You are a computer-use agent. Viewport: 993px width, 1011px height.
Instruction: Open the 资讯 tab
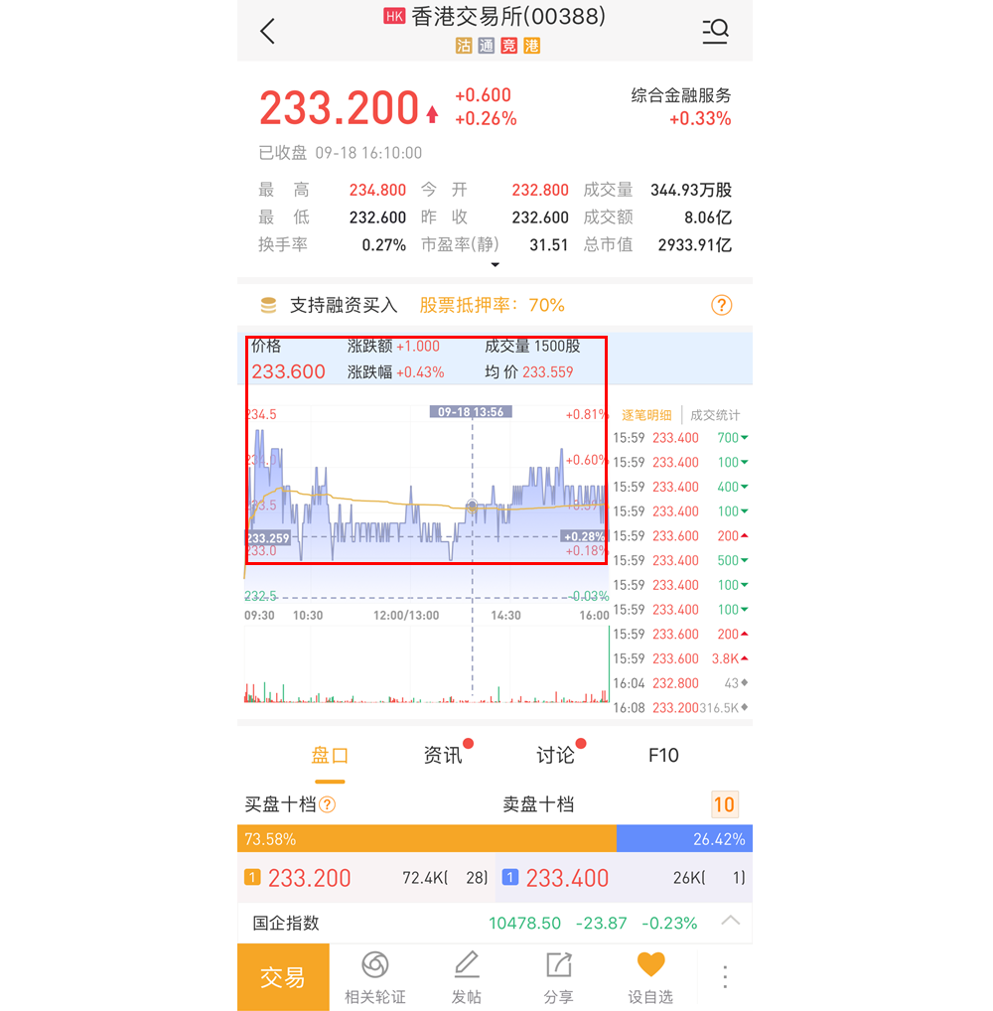[443, 756]
